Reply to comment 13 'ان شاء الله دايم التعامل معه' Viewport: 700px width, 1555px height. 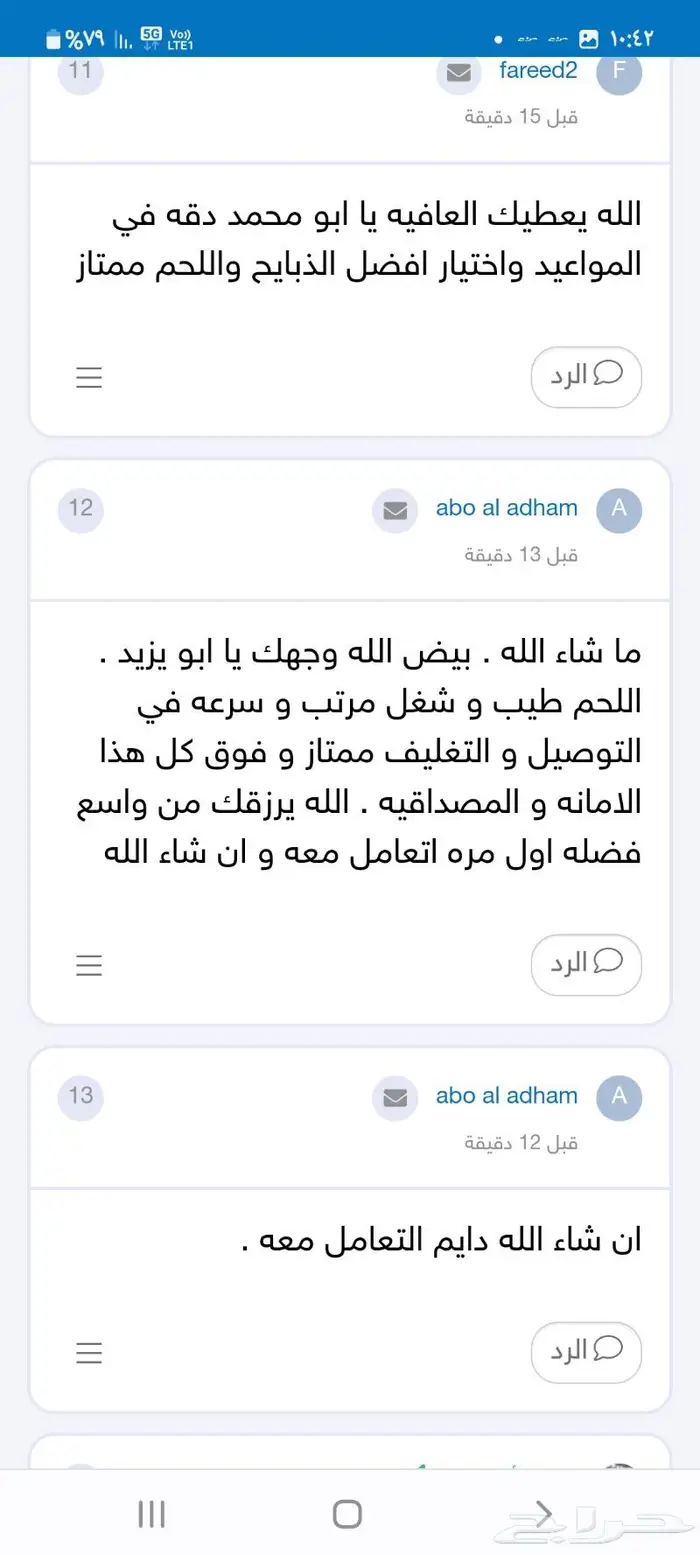click(586, 1352)
